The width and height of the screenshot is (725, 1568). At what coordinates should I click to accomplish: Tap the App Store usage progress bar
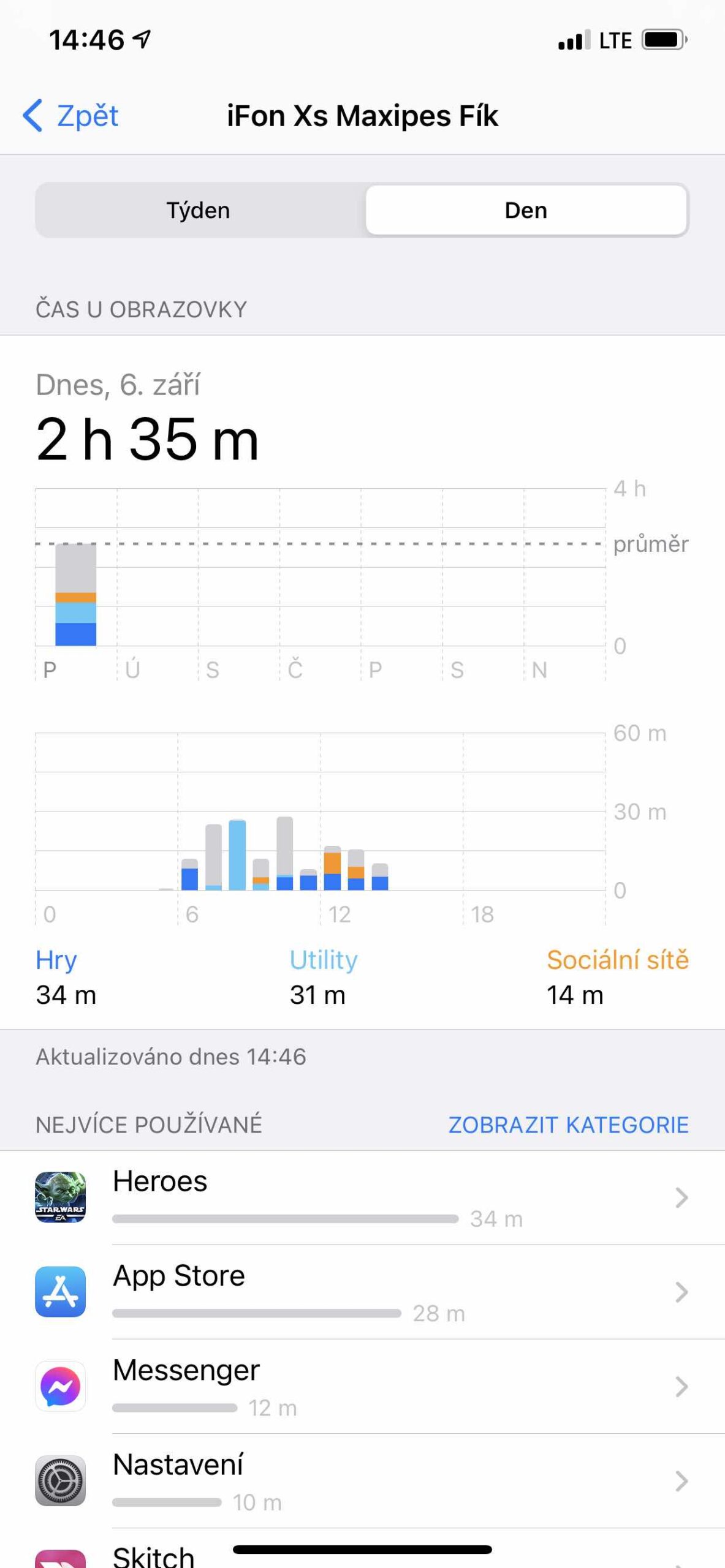[257, 1314]
